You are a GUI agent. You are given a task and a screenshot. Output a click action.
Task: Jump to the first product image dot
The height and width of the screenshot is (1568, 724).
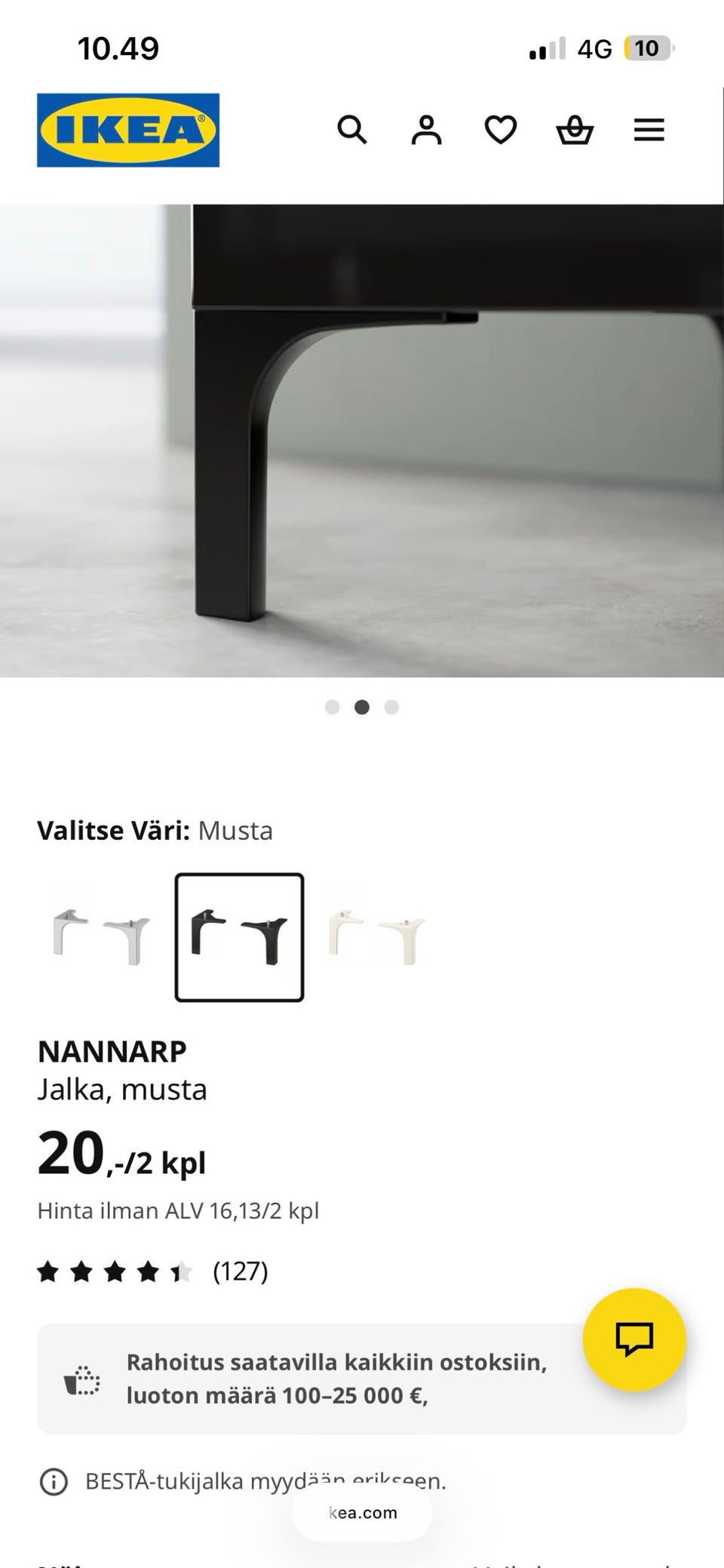click(332, 707)
